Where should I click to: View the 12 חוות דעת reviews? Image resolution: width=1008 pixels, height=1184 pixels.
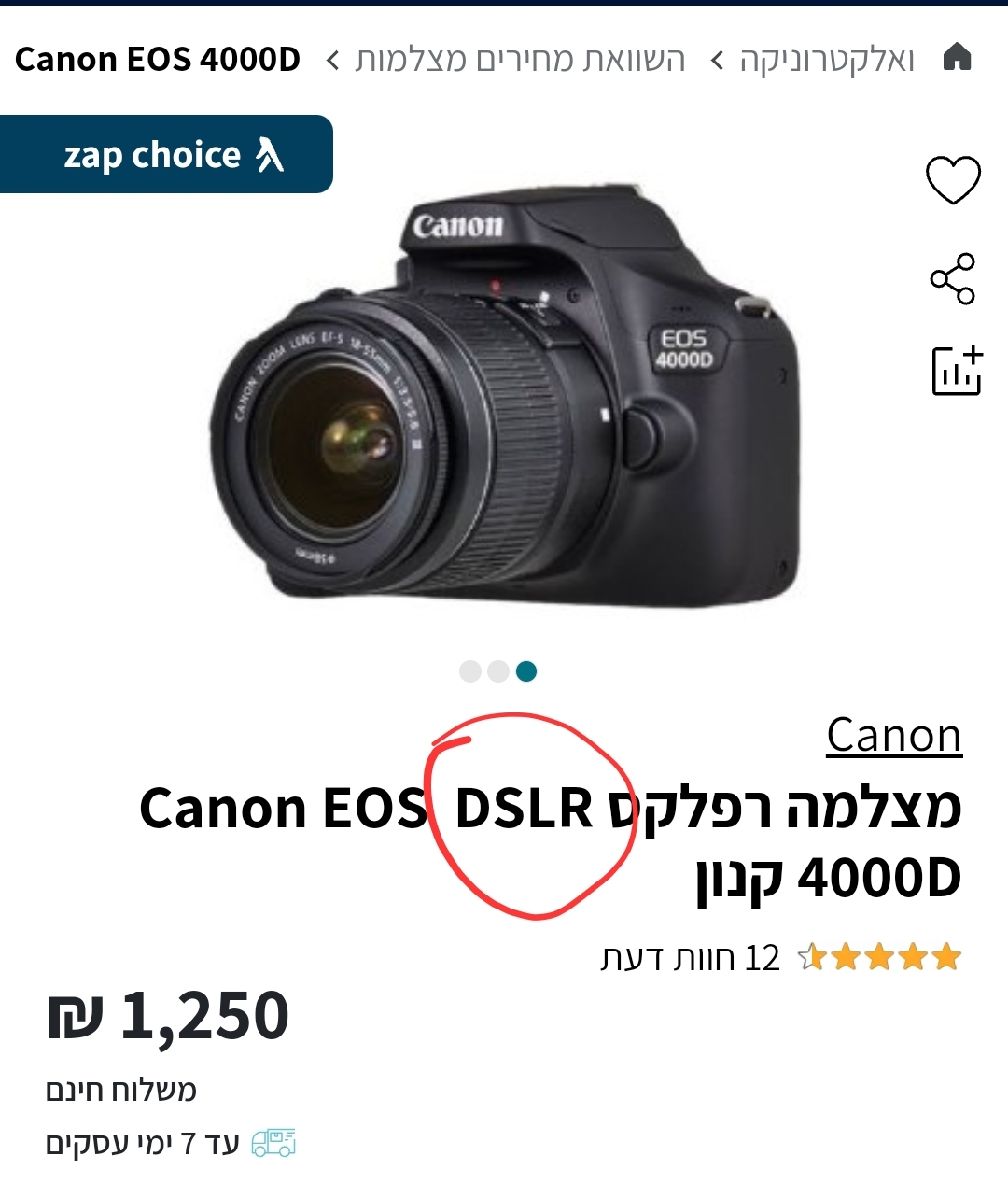tap(690, 958)
